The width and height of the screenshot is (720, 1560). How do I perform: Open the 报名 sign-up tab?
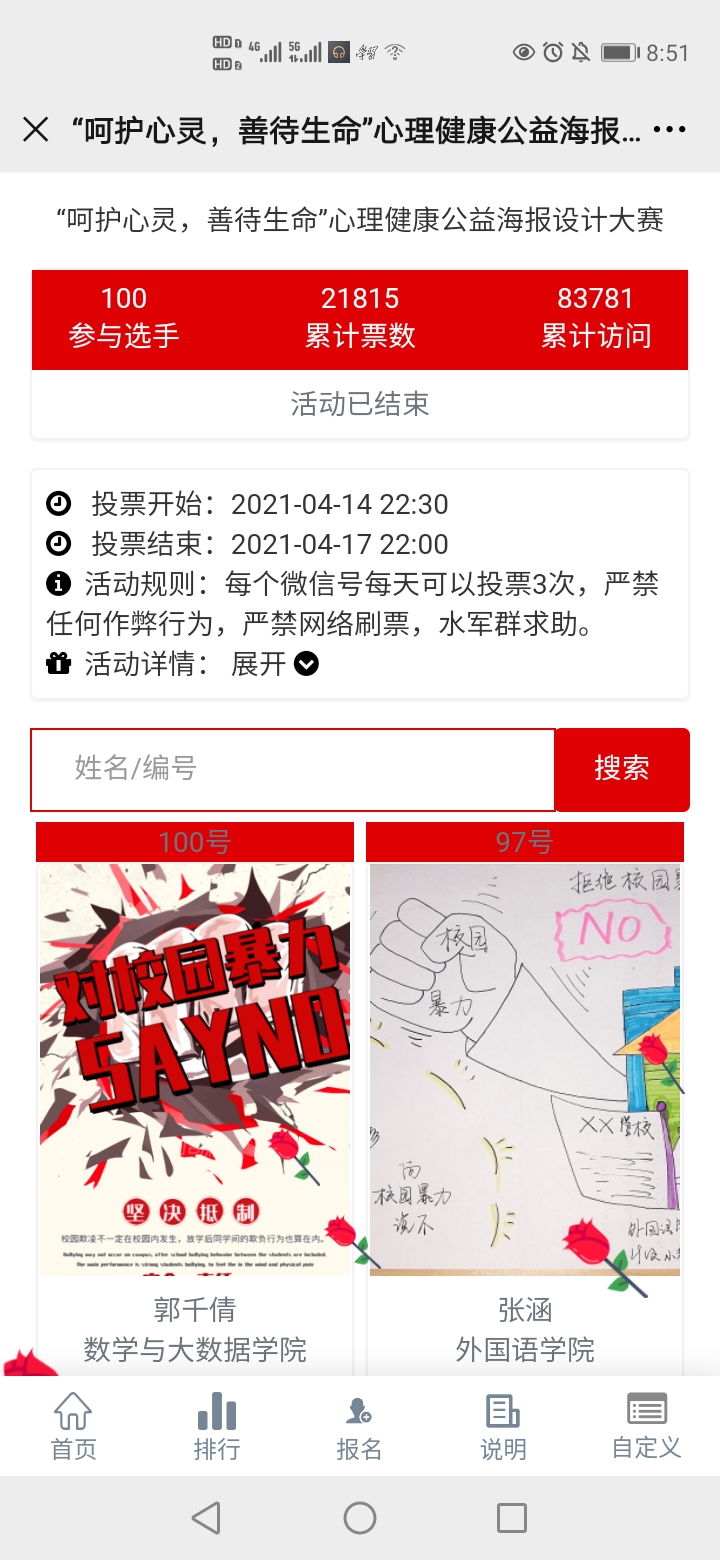click(x=359, y=1427)
